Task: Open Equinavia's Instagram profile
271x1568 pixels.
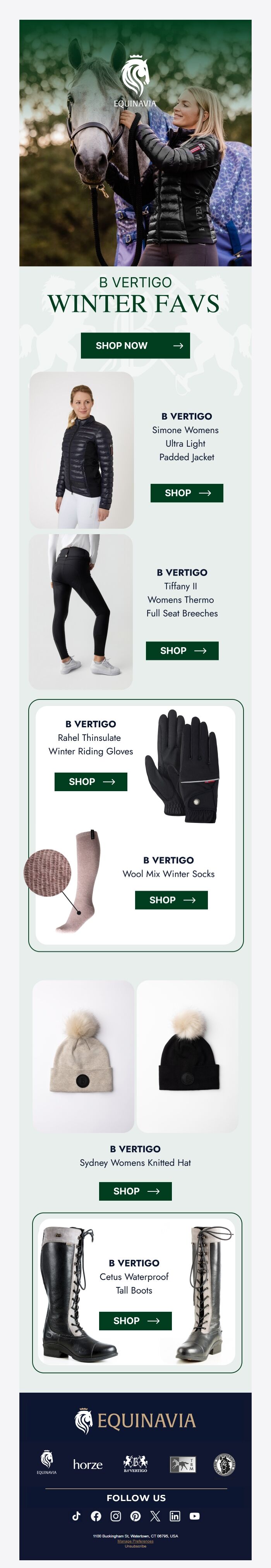Action: click(116, 1516)
